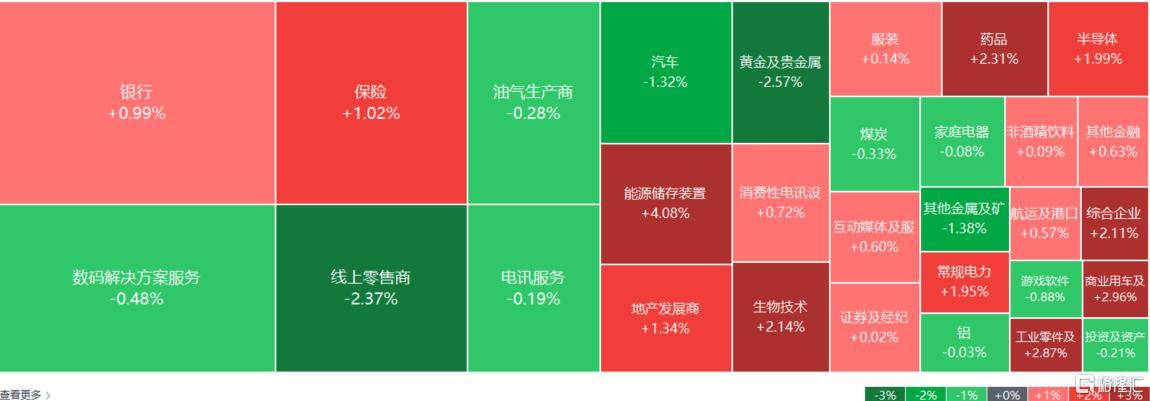Open the 保险 sector tile

coord(370,103)
